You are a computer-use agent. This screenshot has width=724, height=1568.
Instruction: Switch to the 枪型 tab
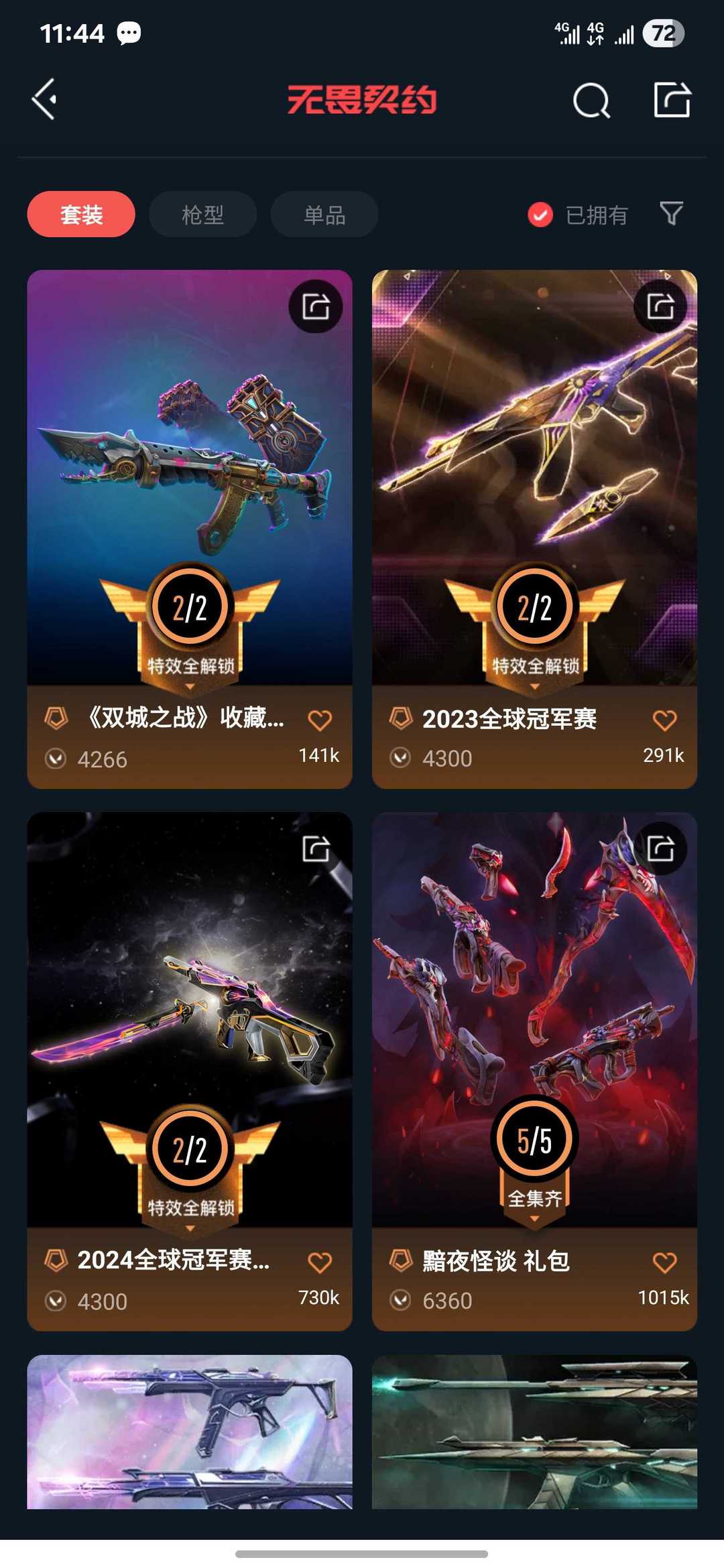(x=202, y=214)
